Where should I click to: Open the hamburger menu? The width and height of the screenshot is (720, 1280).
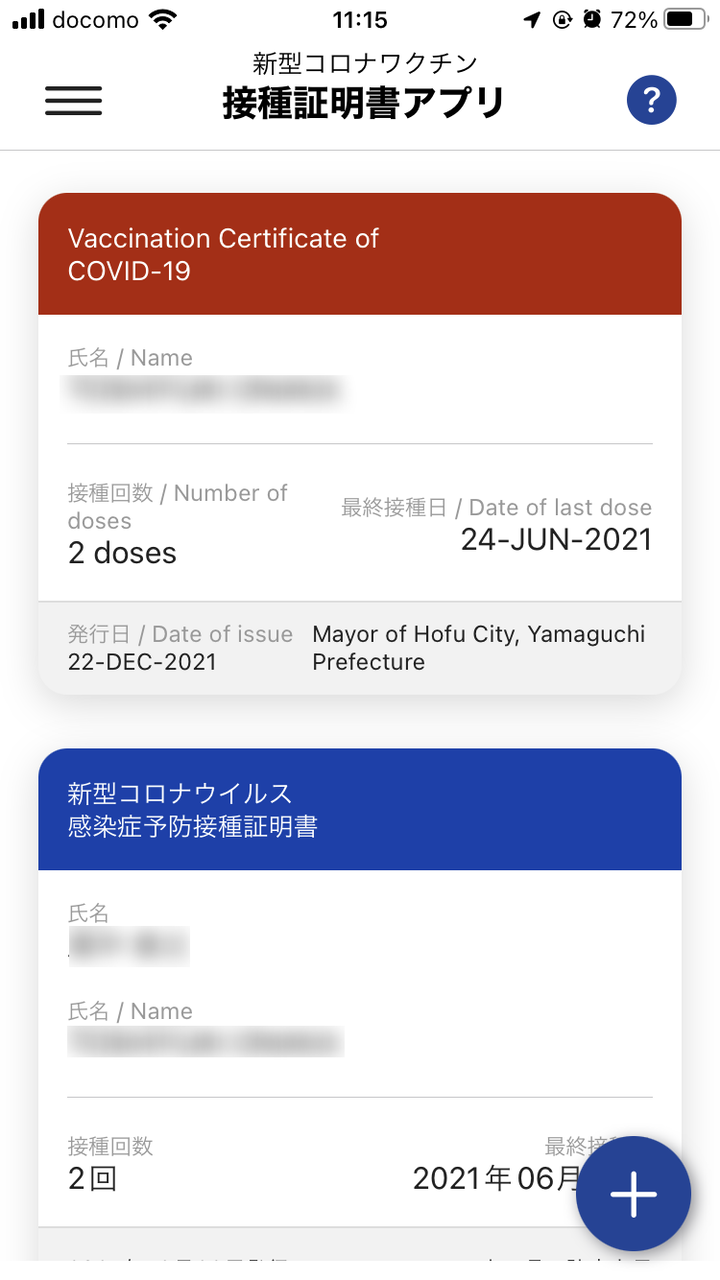[x=73, y=100]
